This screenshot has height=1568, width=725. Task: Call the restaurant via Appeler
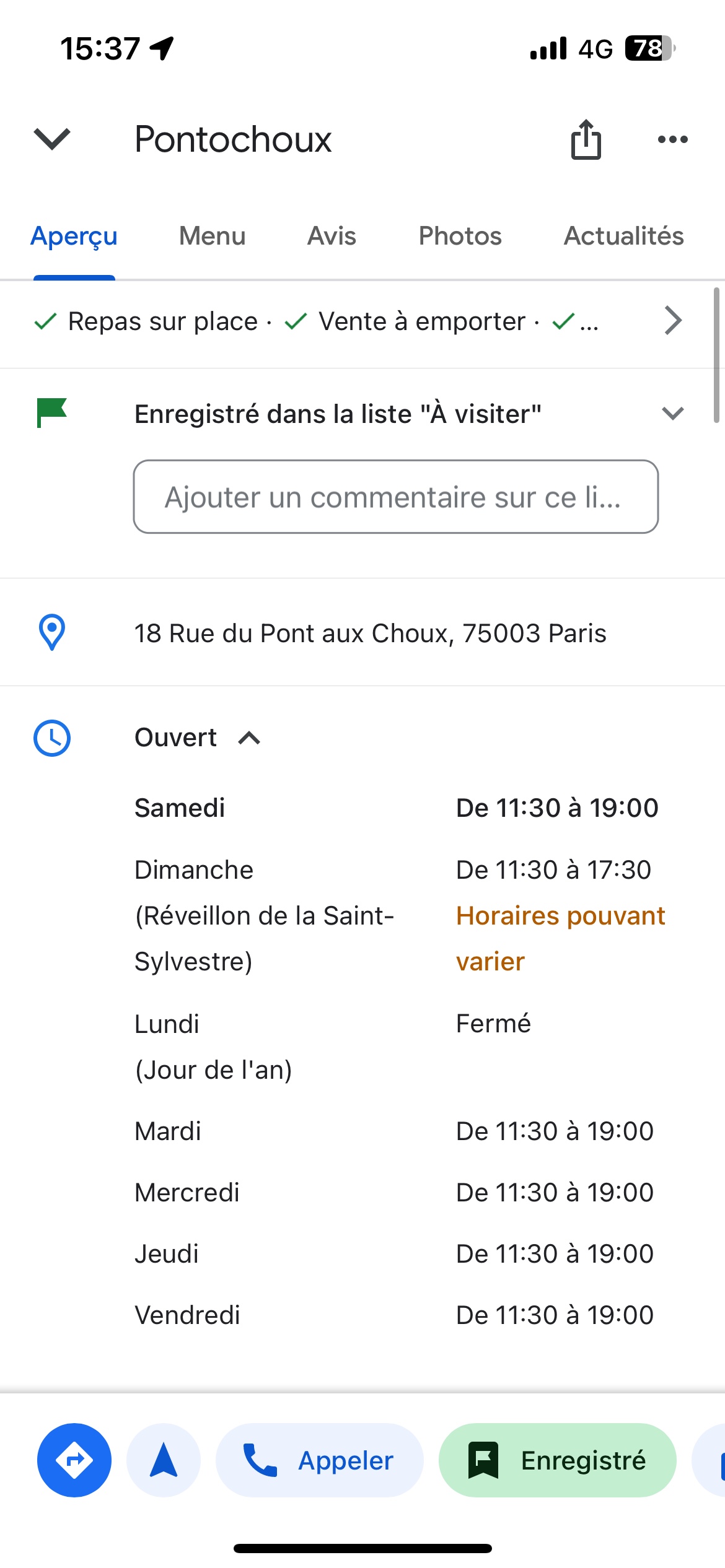(x=320, y=1460)
